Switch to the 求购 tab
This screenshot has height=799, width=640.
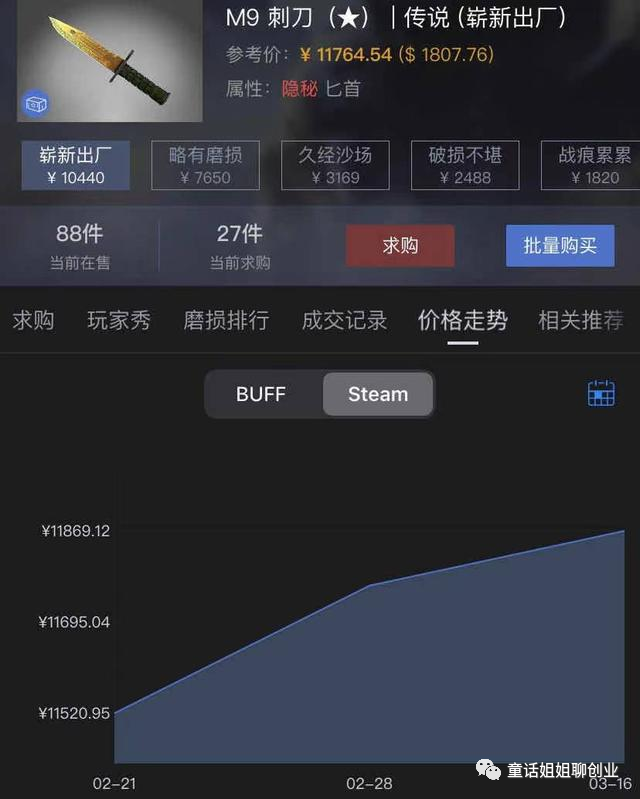coord(33,321)
